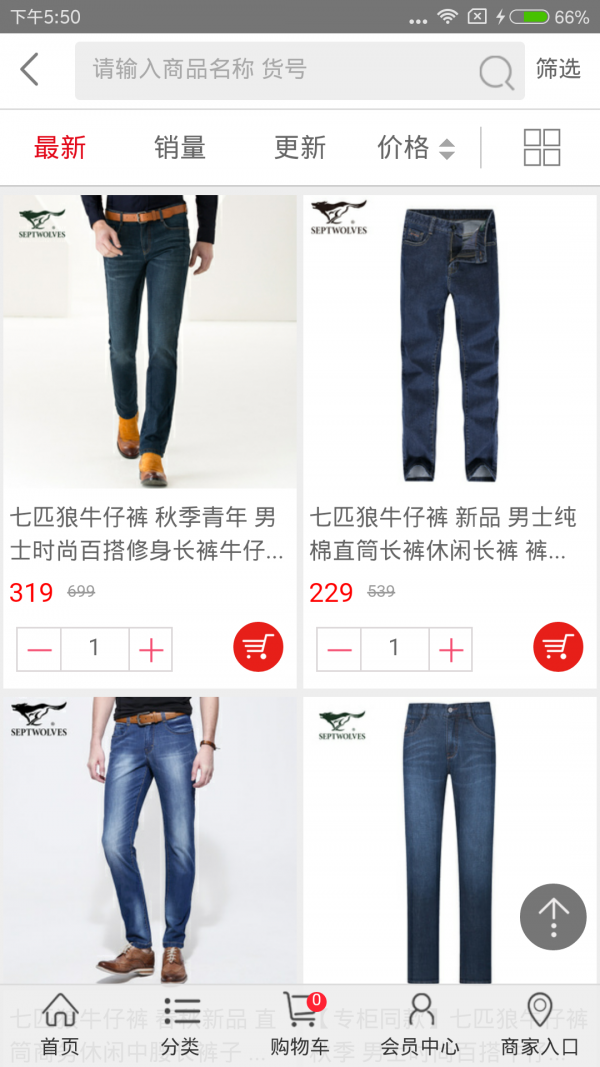Jump back to top of list
The width and height of the screenshot is (600, 1067).
point(553,916)
